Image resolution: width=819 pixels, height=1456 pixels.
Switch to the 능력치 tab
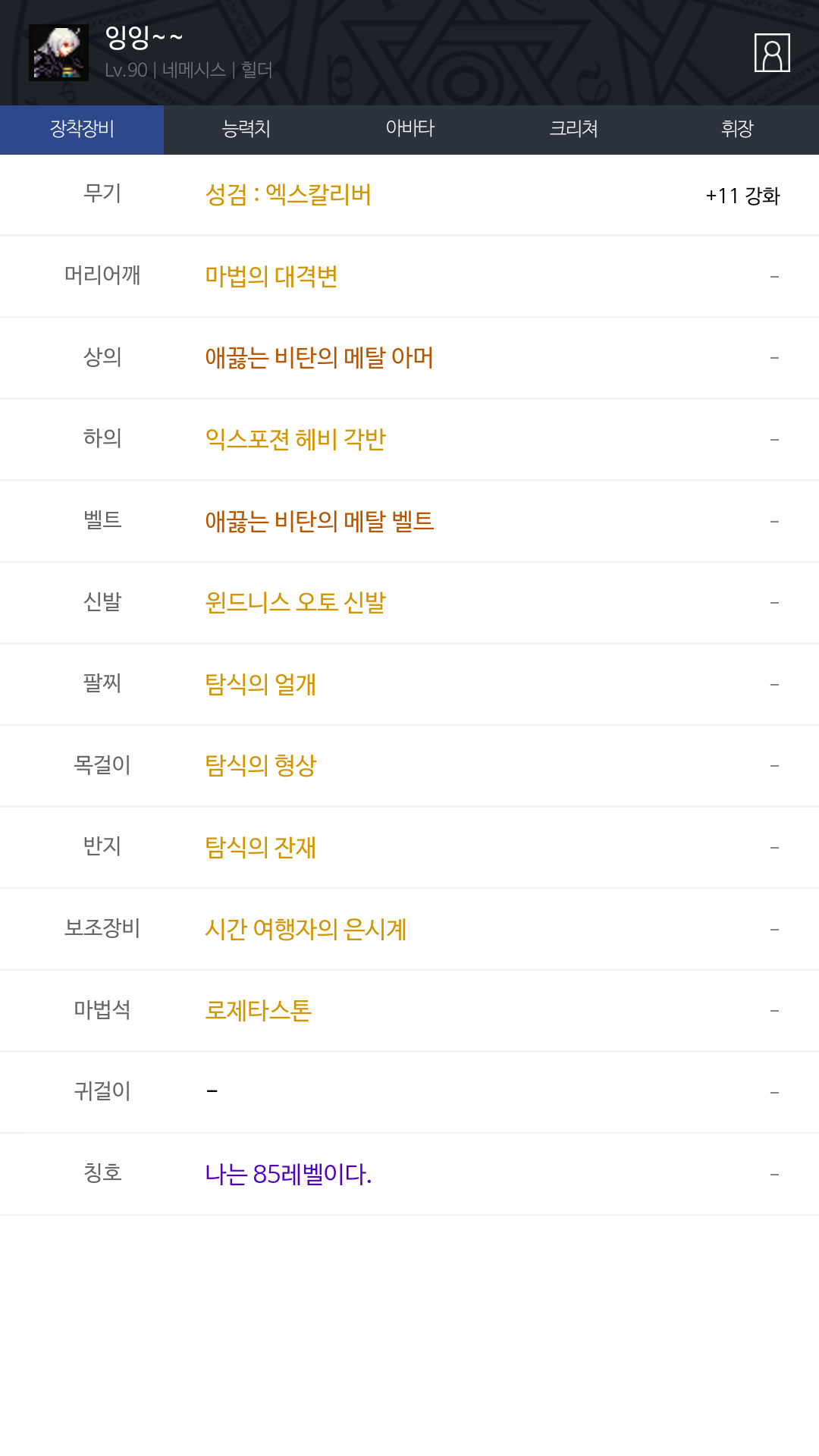click(x=246, y=130)
